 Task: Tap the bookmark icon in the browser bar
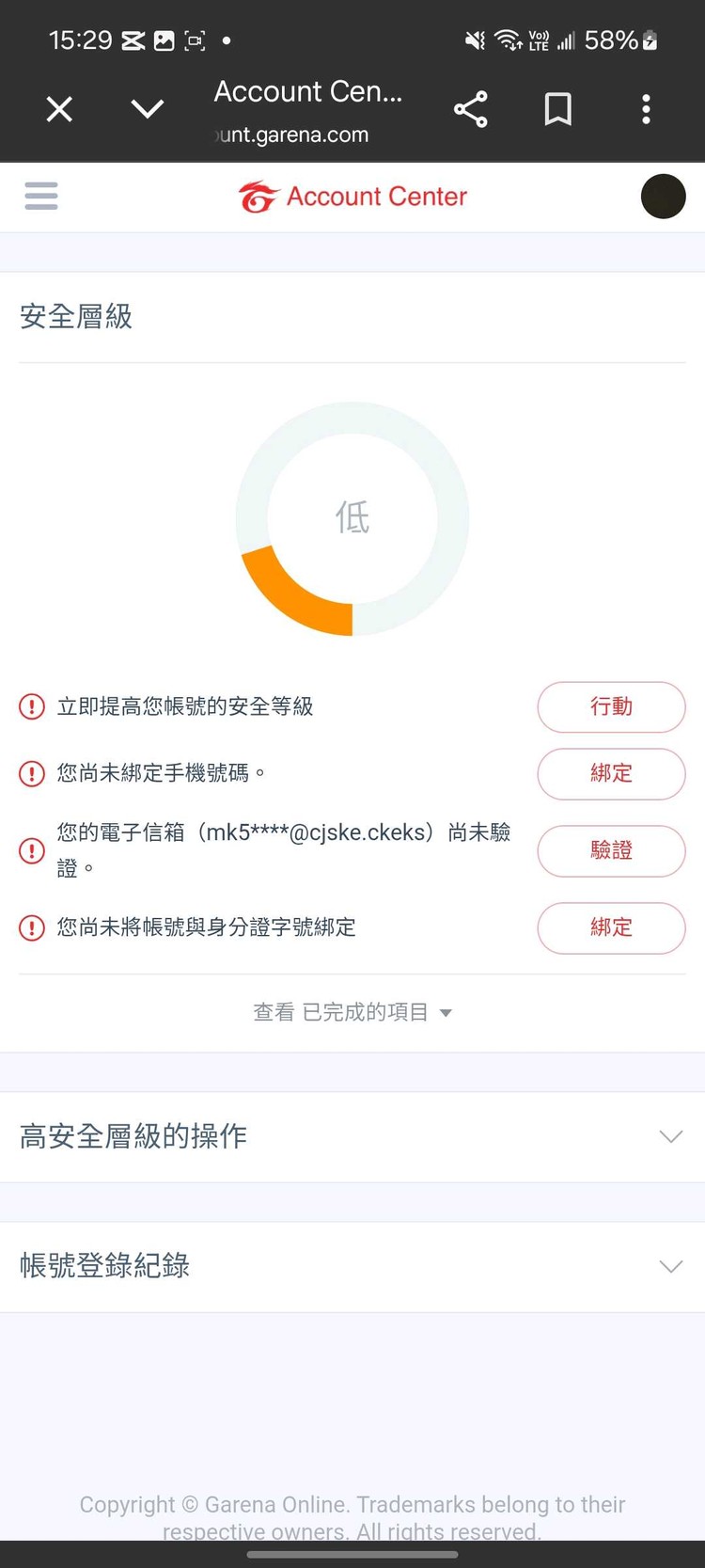[556, 108]
